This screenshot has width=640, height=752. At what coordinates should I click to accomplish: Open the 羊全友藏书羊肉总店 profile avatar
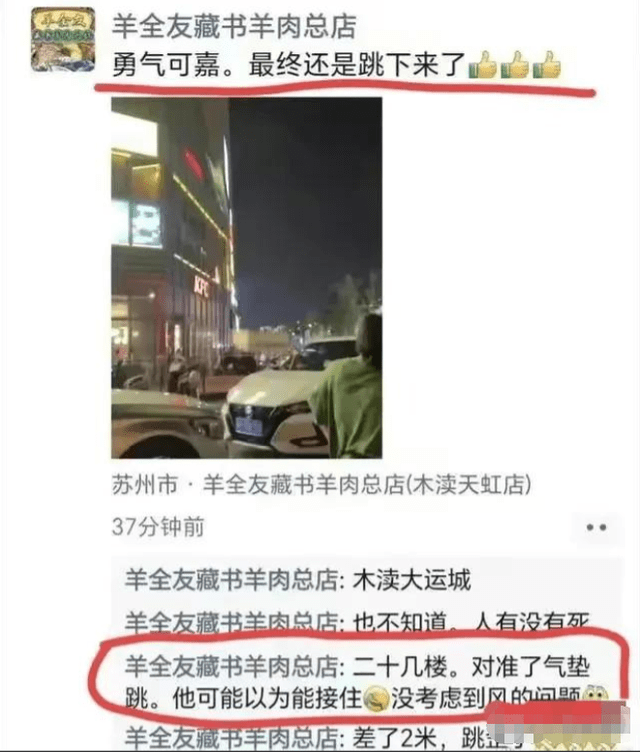(x=63, y=40)
